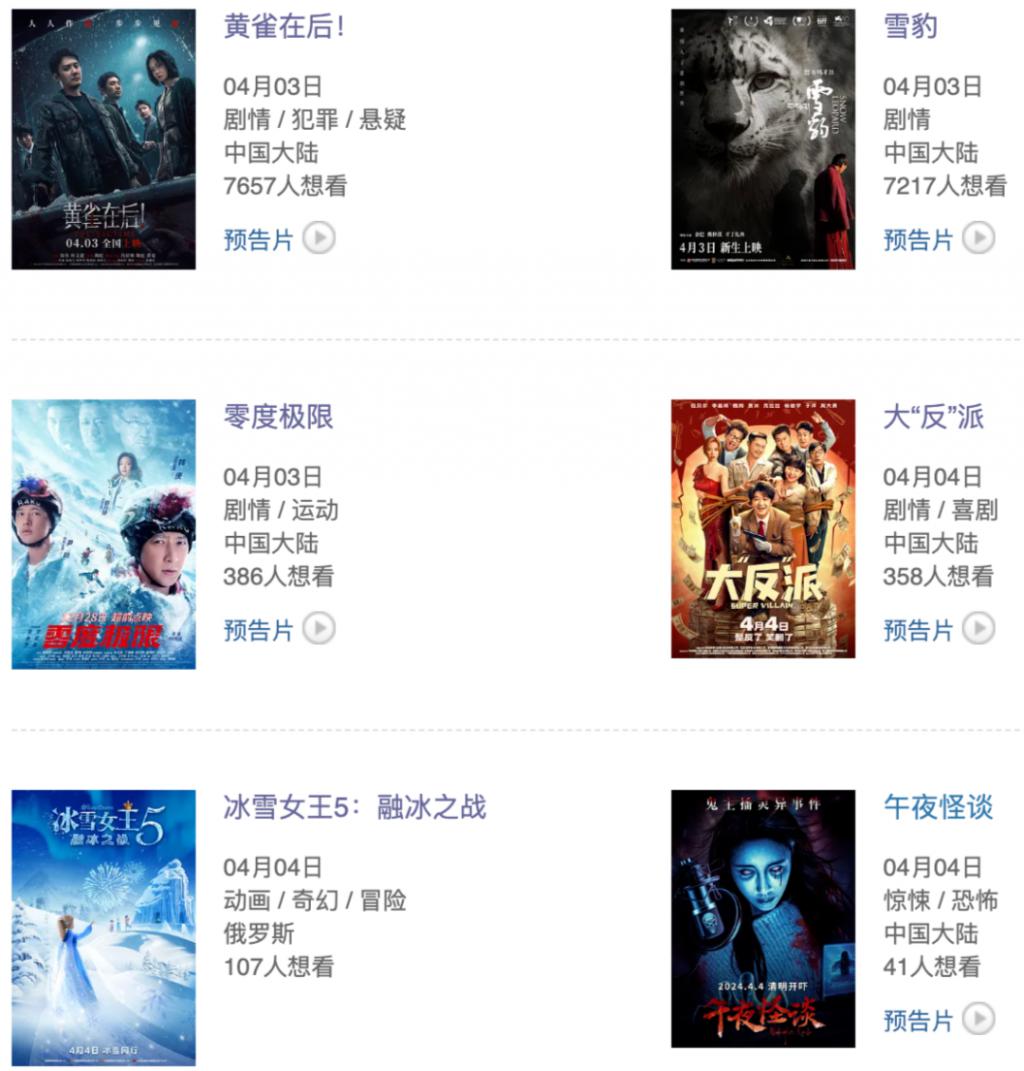Play the trailer for 零度极限

click(x=279, y=629)
